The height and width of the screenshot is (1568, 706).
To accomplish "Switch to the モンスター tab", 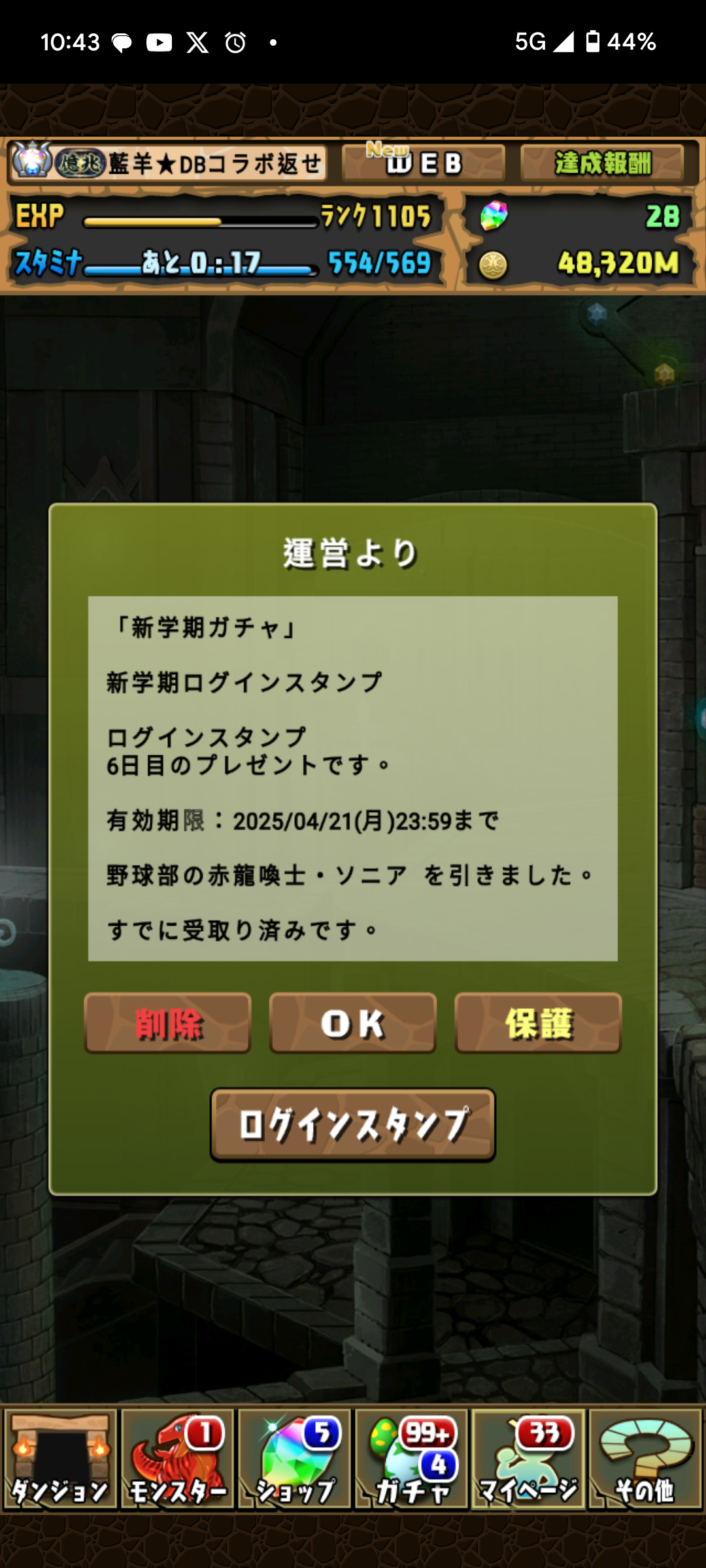I will 177,1459.
